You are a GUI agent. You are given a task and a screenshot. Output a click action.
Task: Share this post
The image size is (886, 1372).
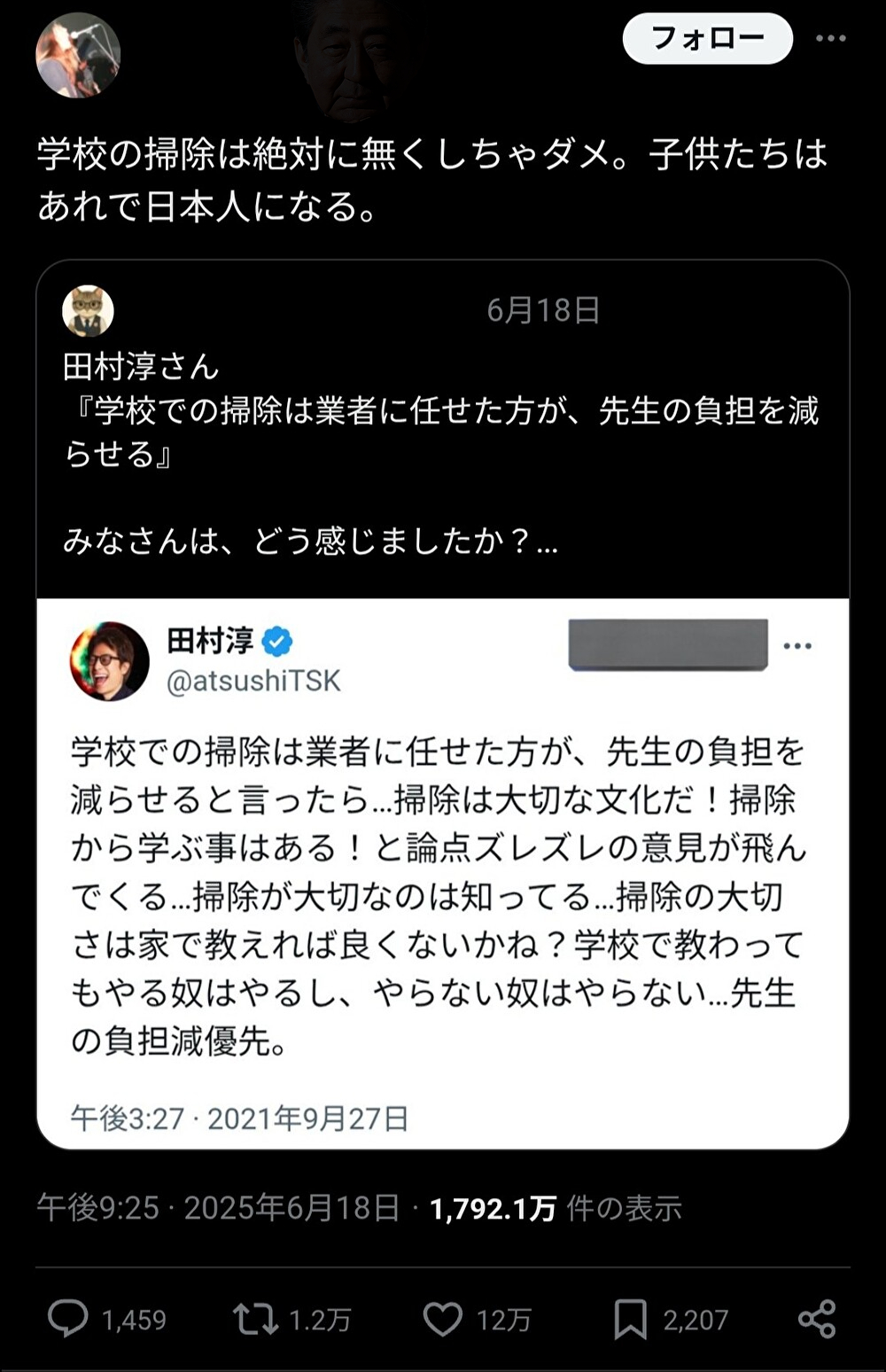(816, 1318)
